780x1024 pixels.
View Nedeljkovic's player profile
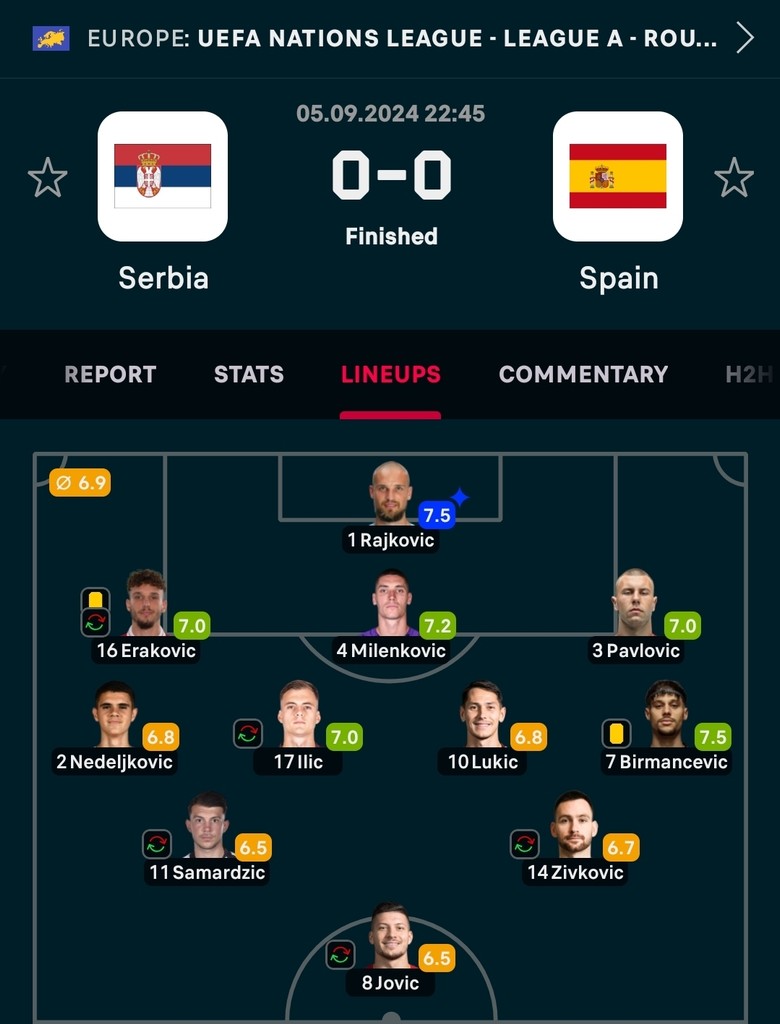[x=114, y=715]
